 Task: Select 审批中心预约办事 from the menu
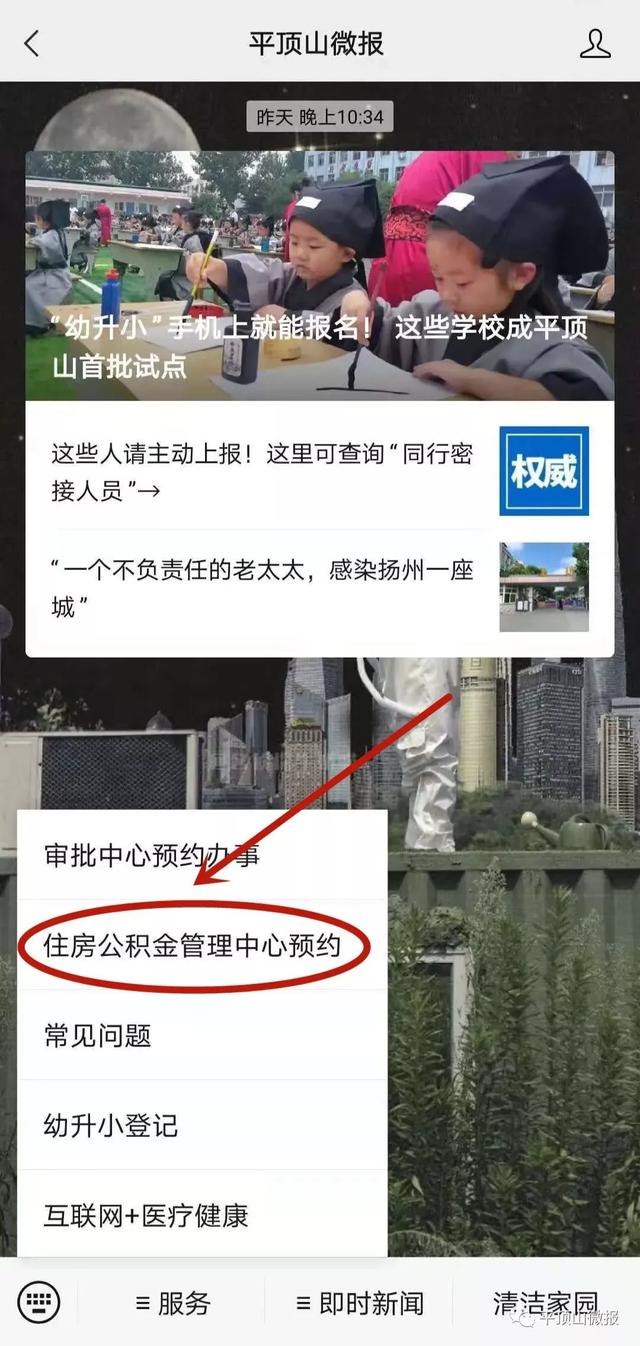click(x=202, y=855)
